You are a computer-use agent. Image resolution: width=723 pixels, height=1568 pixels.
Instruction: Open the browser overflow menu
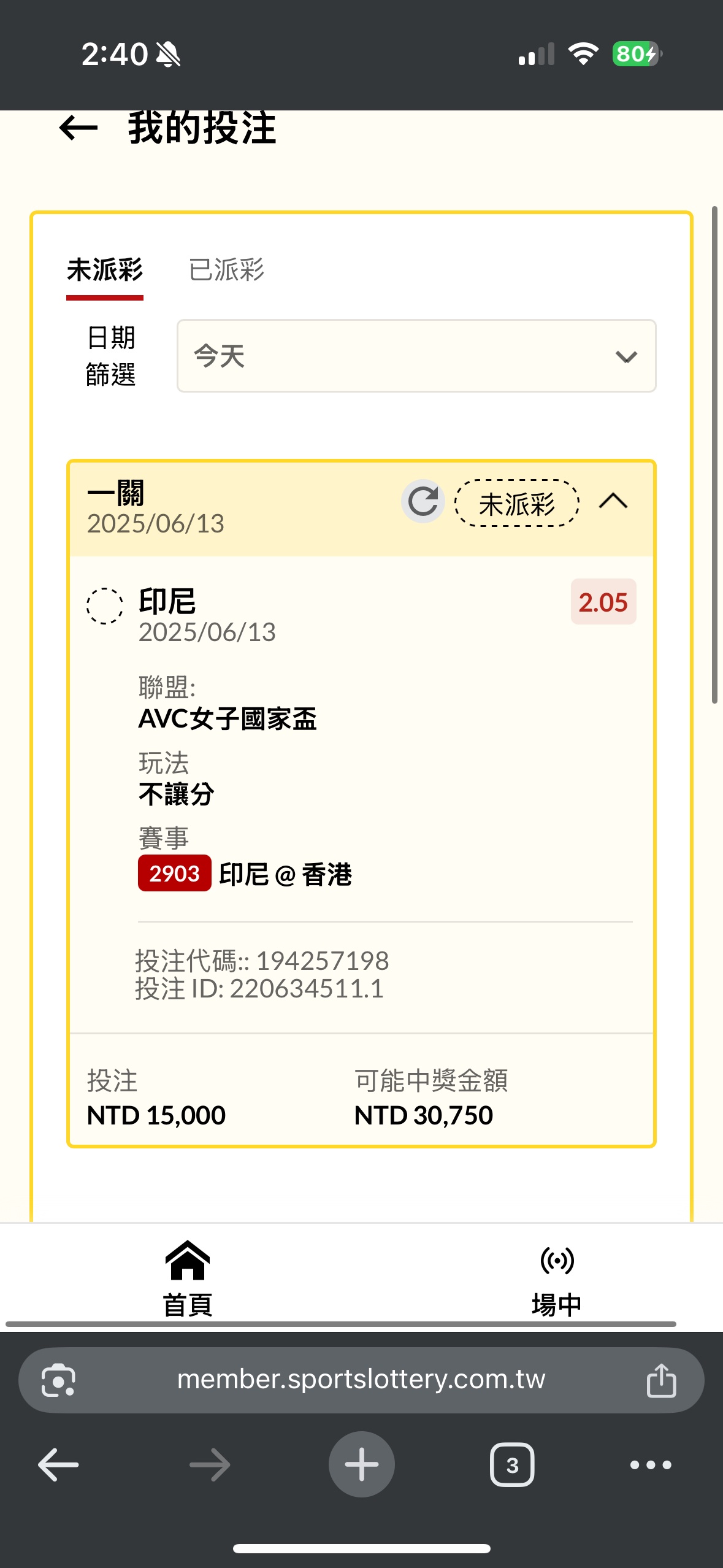pyautogui.click(x=651, y=1464)
